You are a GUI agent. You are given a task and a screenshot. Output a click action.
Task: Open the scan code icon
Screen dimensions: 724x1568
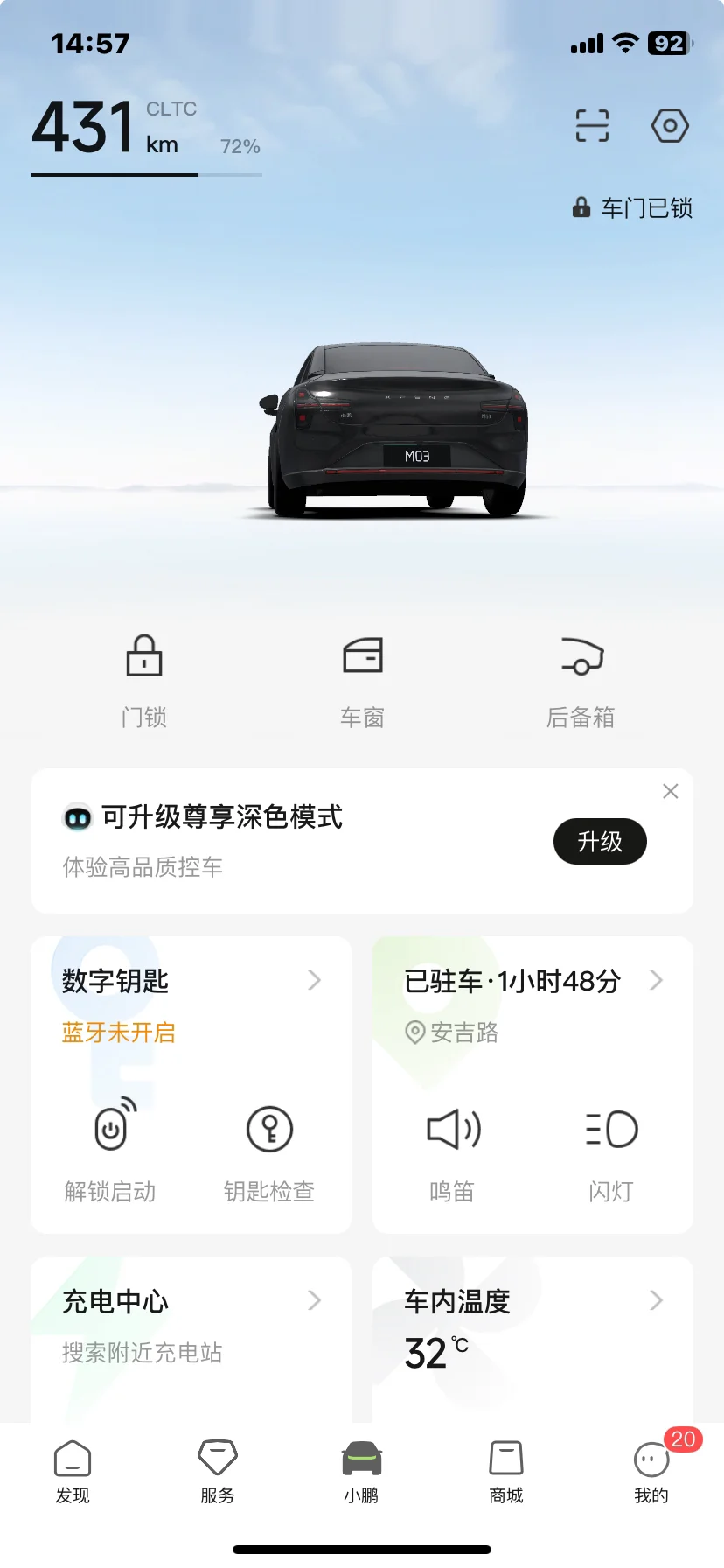(x=592, y=126)
